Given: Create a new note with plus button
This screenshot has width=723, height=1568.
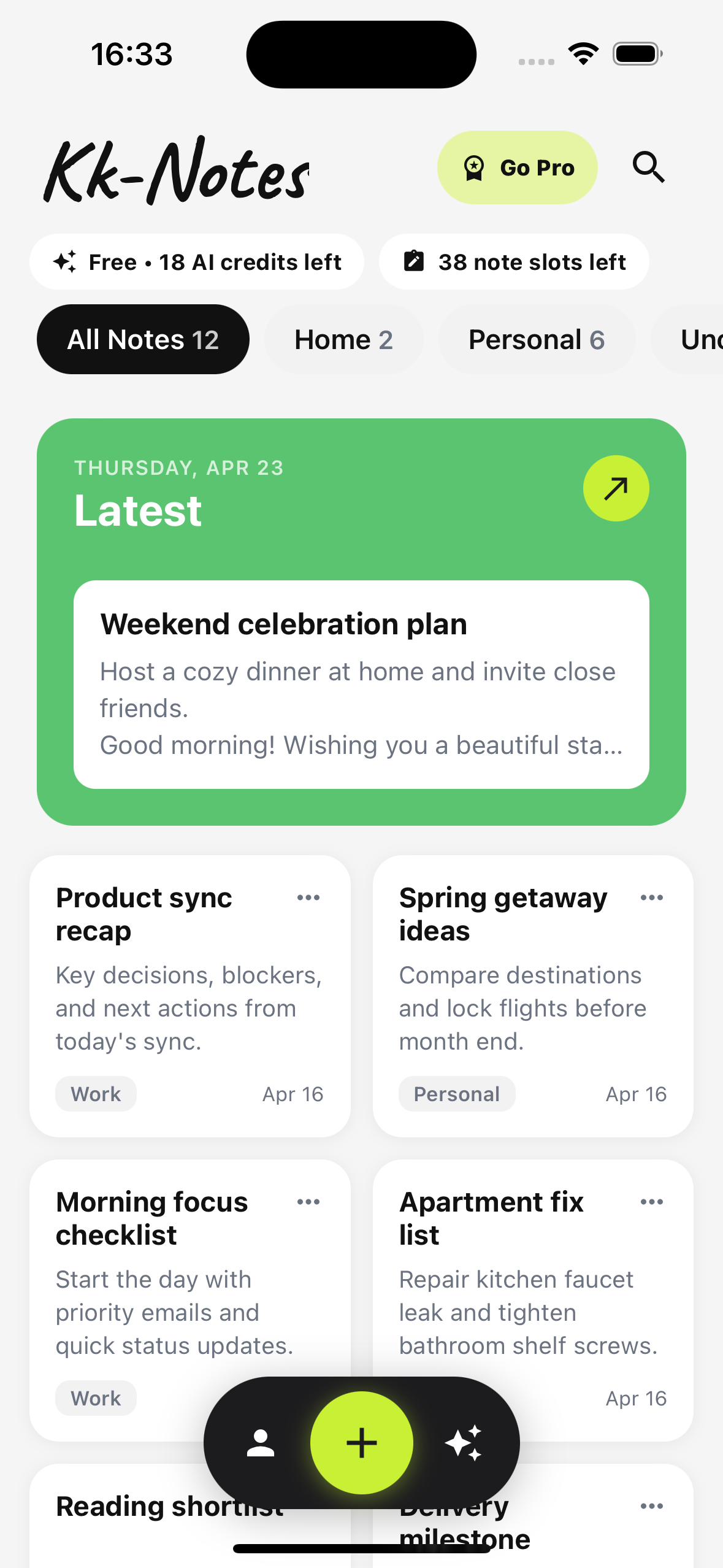Looking at the screenshot, I should 362,1443.
